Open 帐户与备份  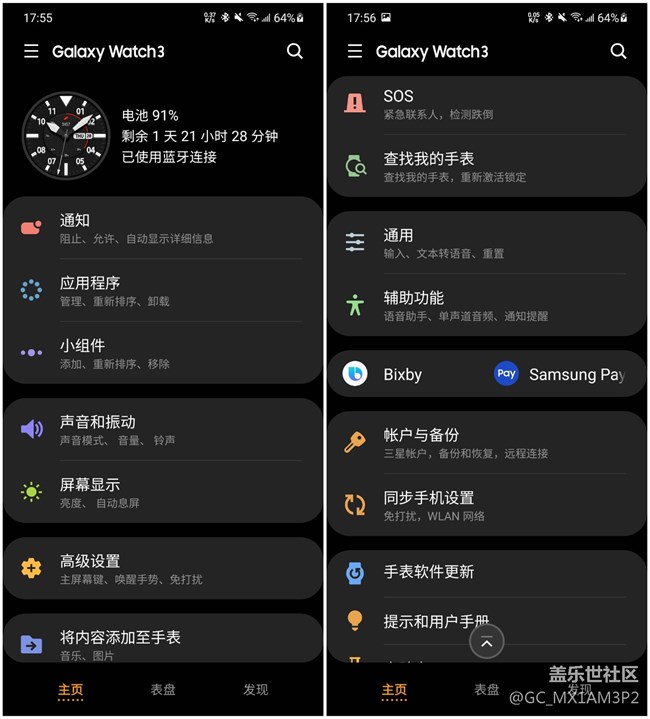coord(486,443)
